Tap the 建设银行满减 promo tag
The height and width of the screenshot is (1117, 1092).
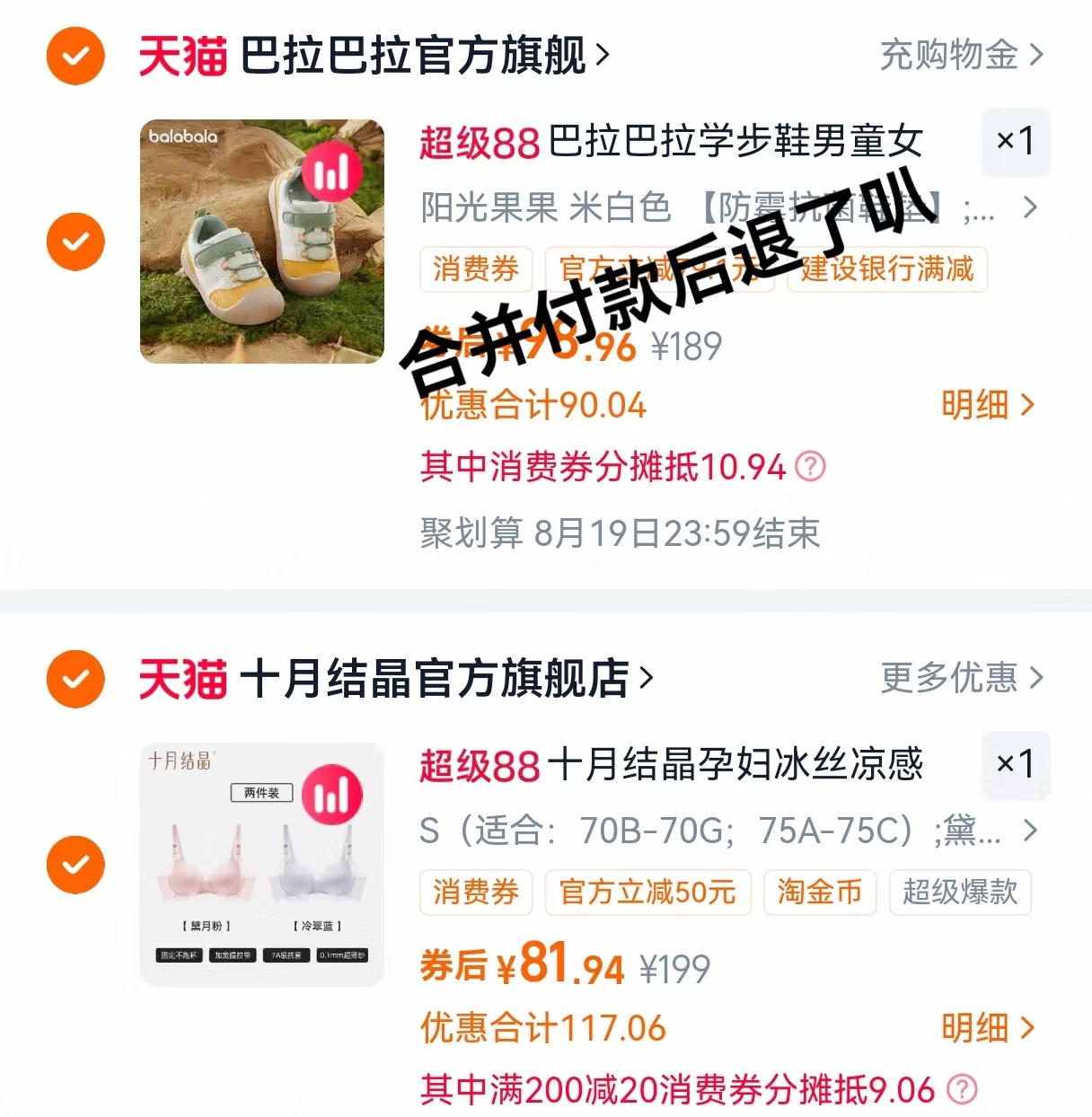[x=885, y=270]
